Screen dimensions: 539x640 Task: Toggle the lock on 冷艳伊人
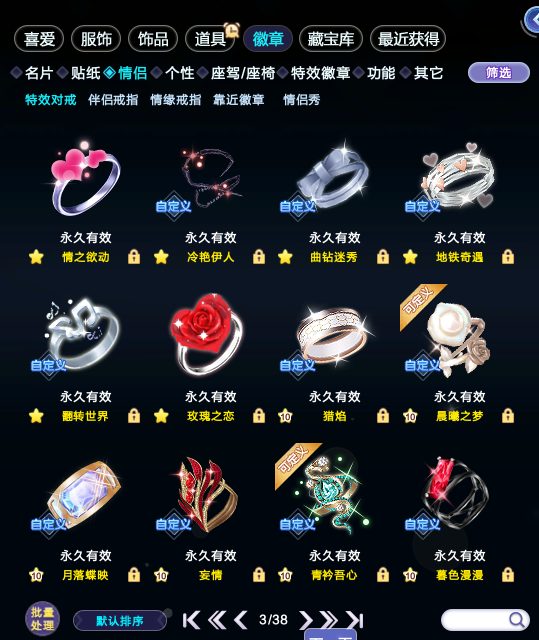click(x=259, y=257)
